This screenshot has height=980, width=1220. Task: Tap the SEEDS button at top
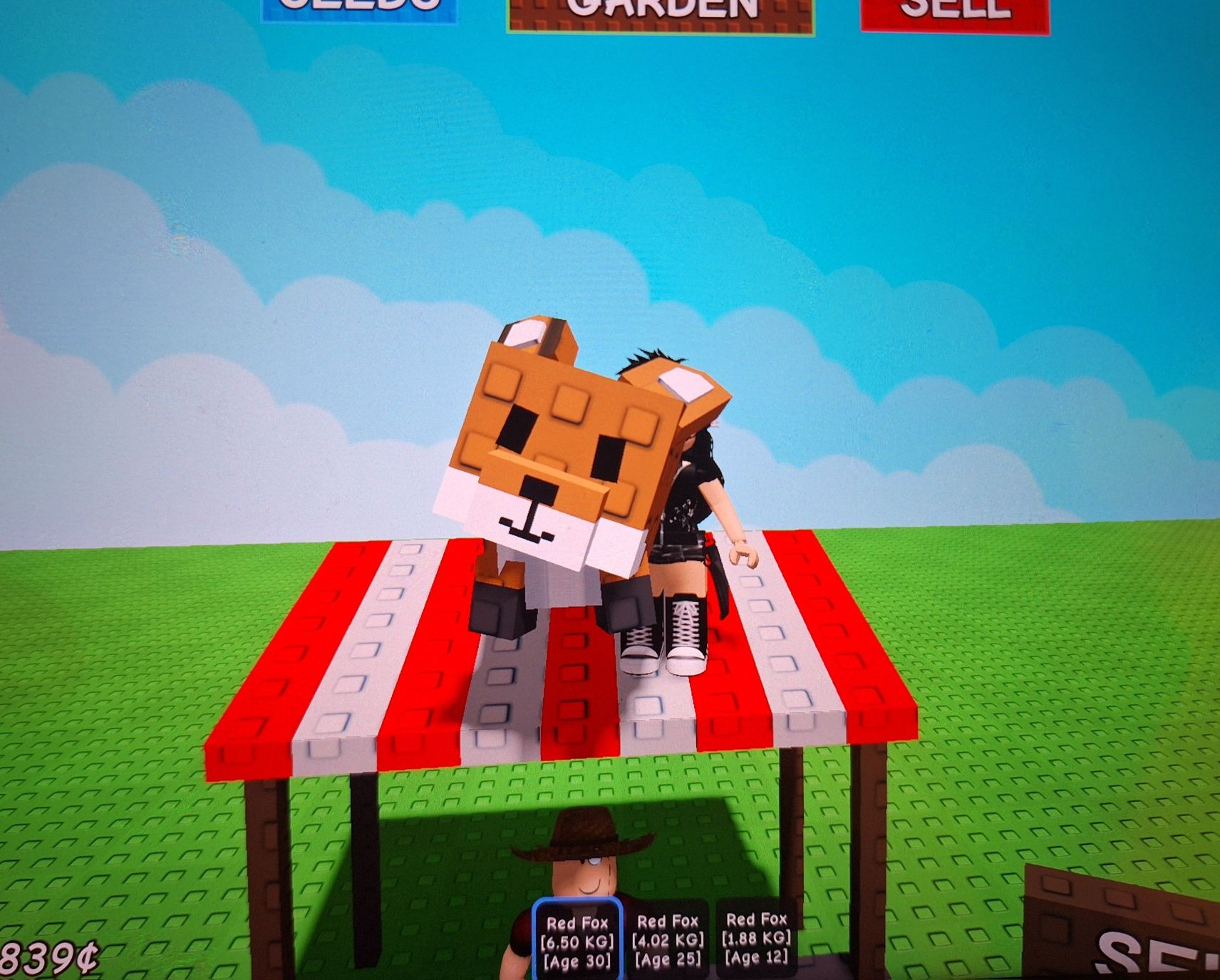click(358, 9)
